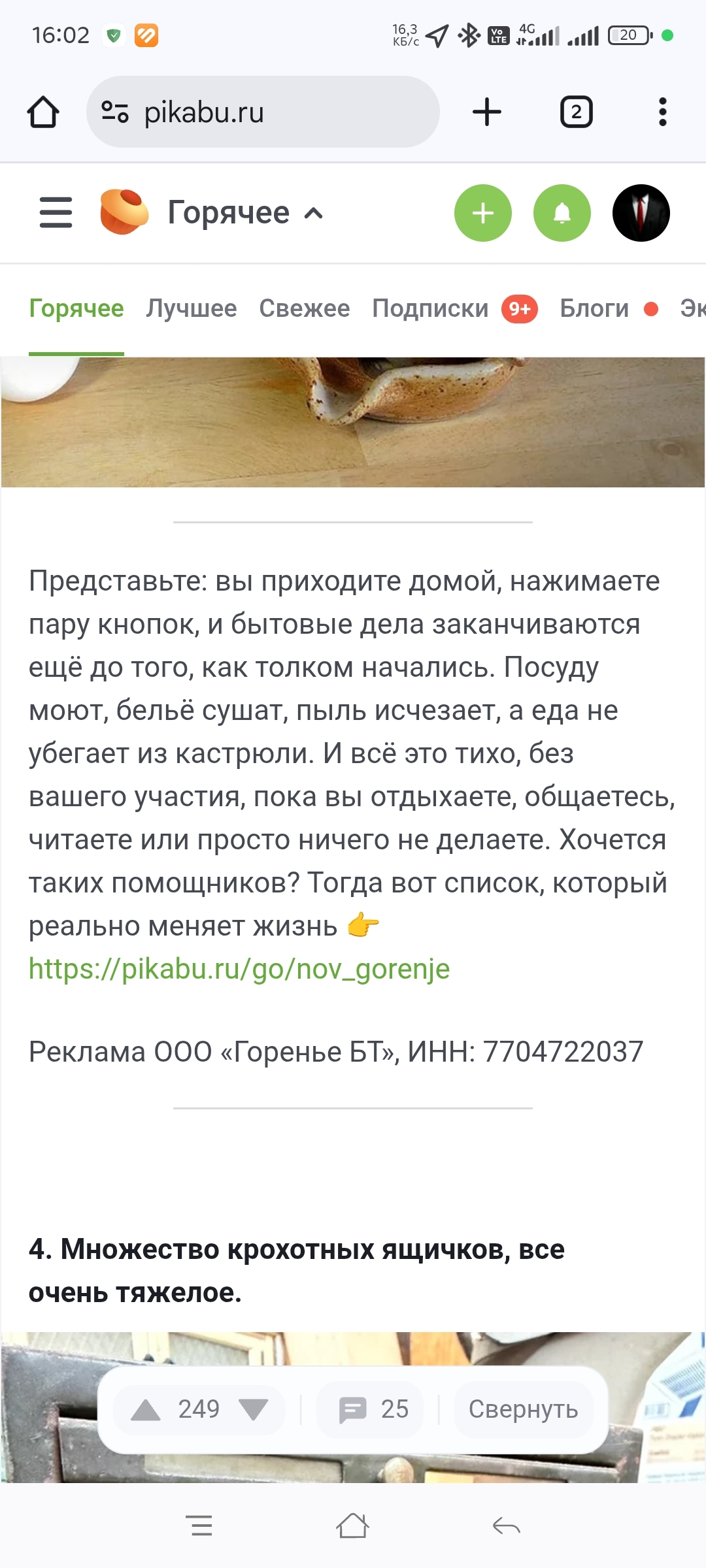
Task: Open the browser home page
Action: click(x=43, y=112)
